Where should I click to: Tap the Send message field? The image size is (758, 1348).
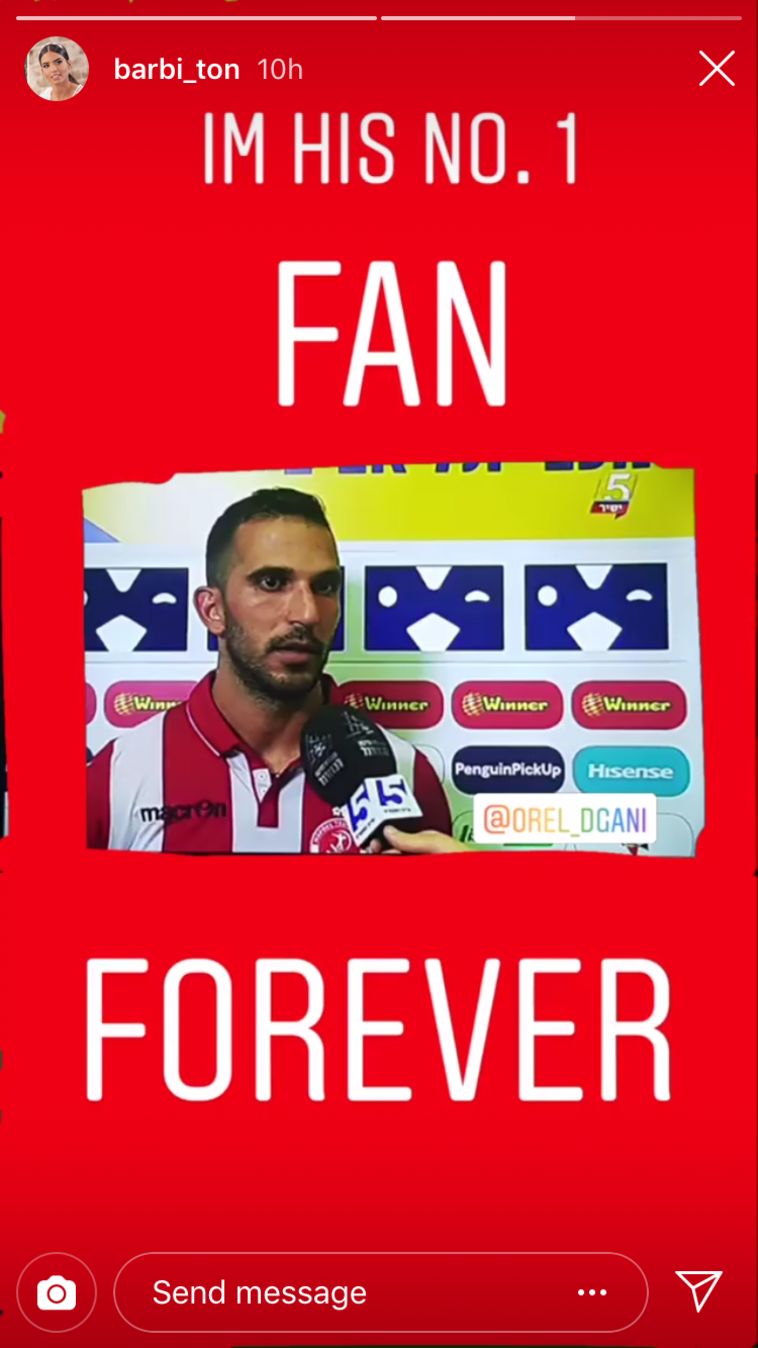click(x=340, y=1292)
